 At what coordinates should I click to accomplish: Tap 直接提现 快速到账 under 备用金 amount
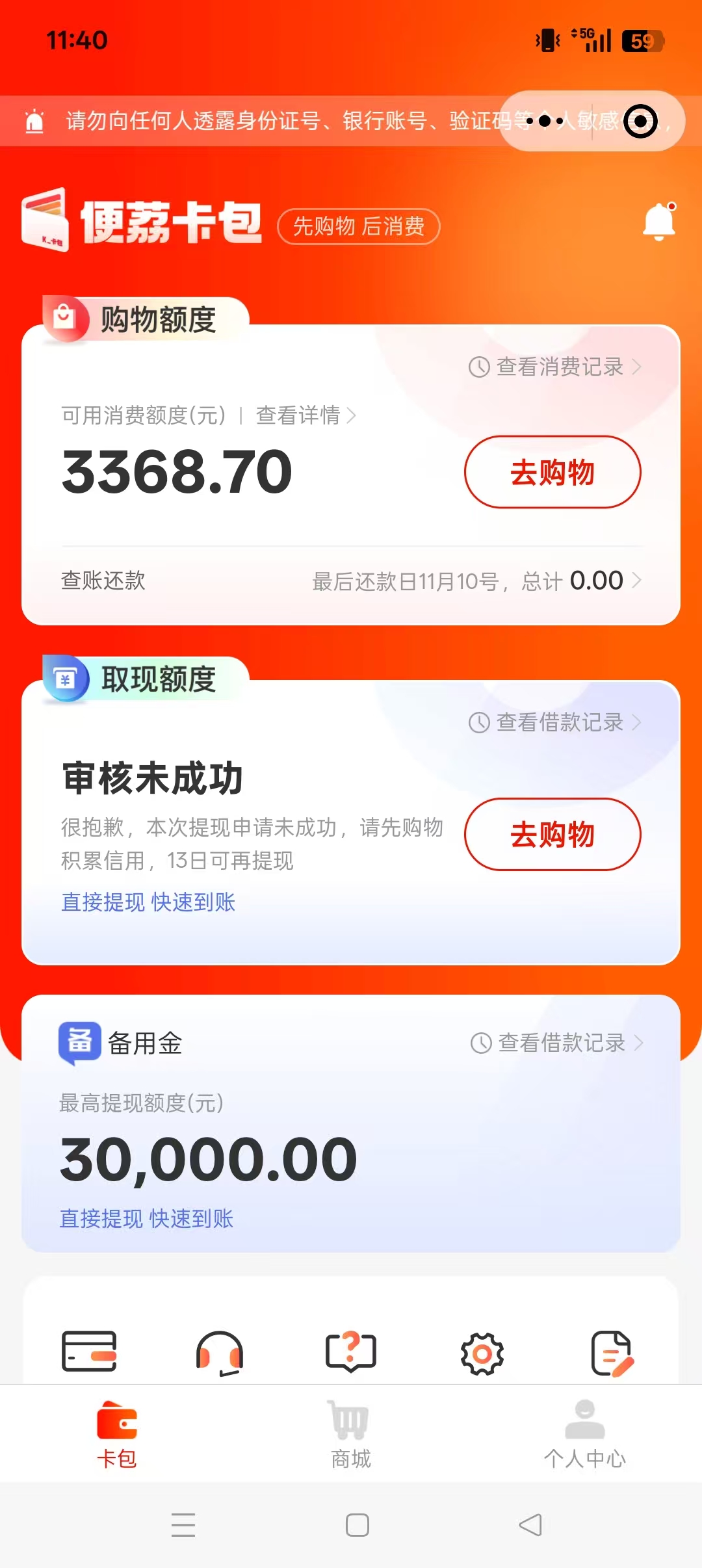[x=147, y=1219]
